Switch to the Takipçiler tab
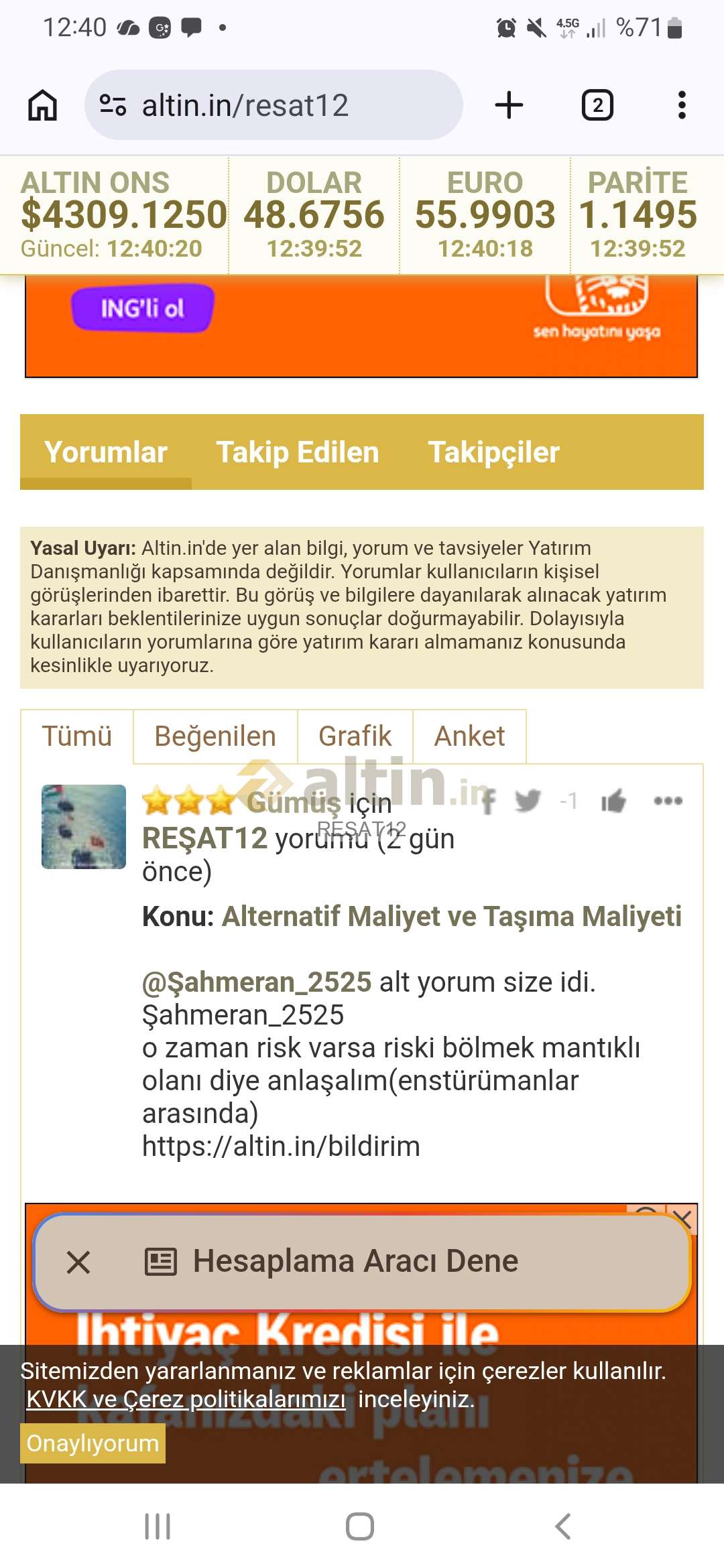 pos(493,452)
